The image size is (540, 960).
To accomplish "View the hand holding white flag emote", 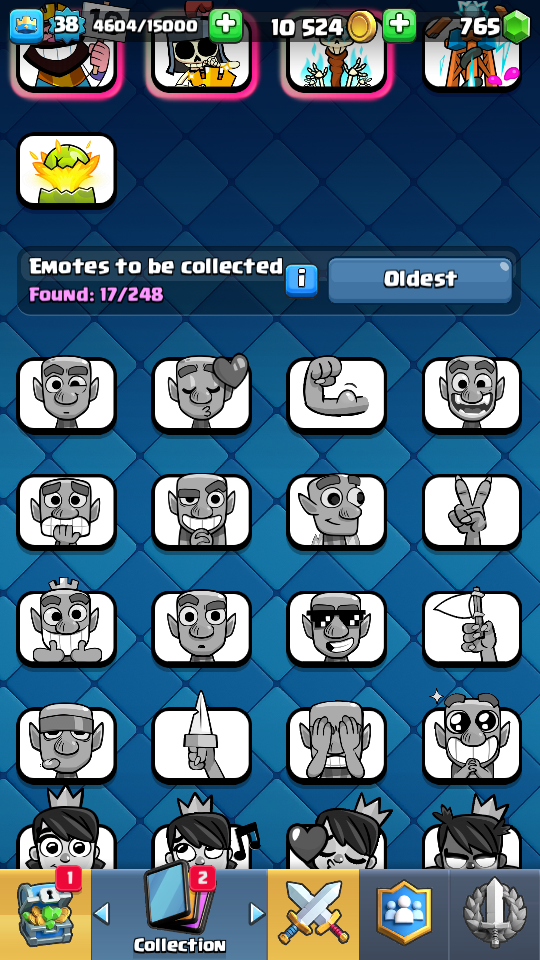I will click(472, 629).
